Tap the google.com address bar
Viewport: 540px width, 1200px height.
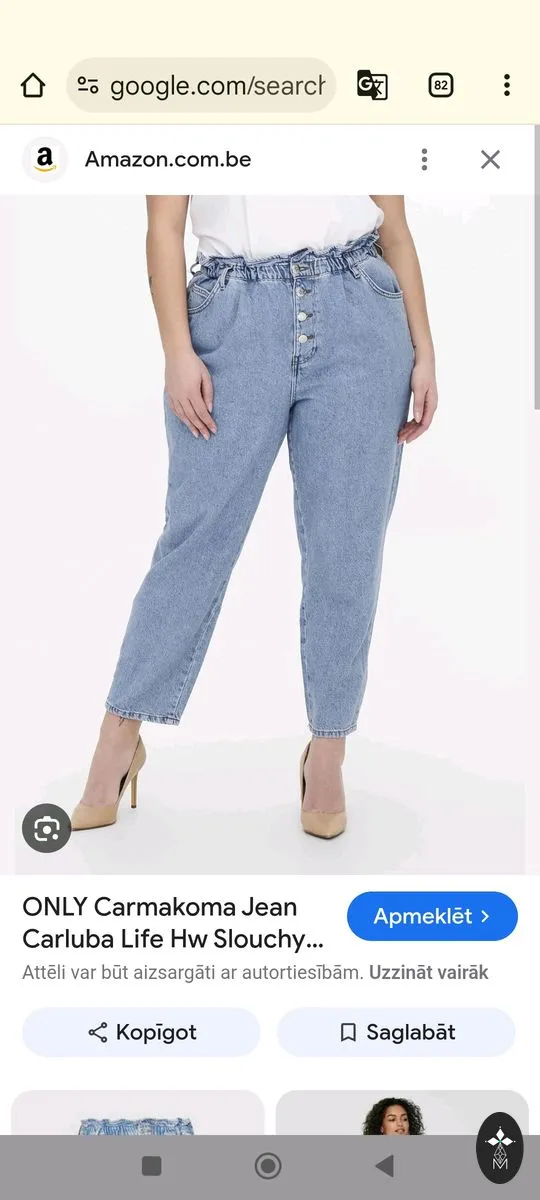201,86
